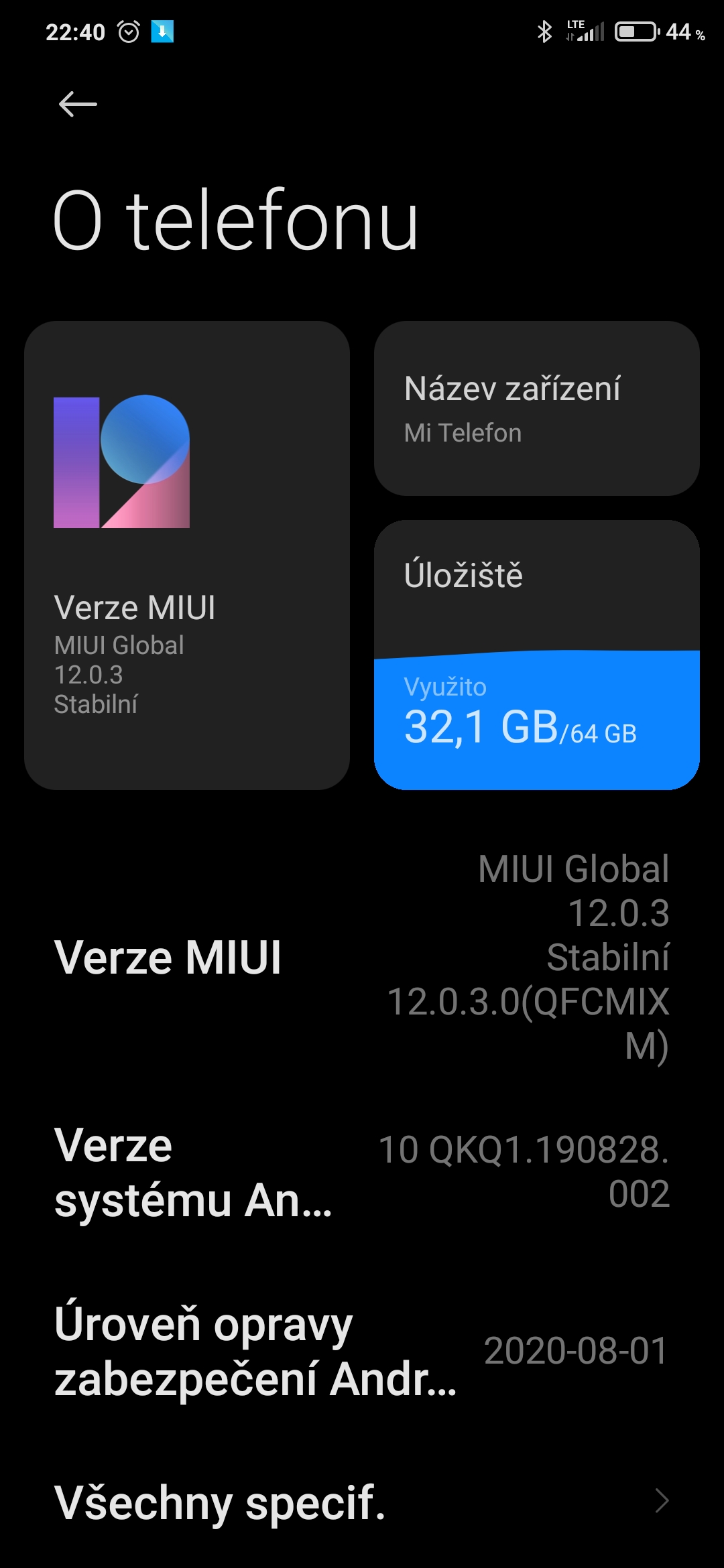Go back using the arrow icon
This screenshot has width=724, height=1568.
pyautogui.click(x=78, y=105)
